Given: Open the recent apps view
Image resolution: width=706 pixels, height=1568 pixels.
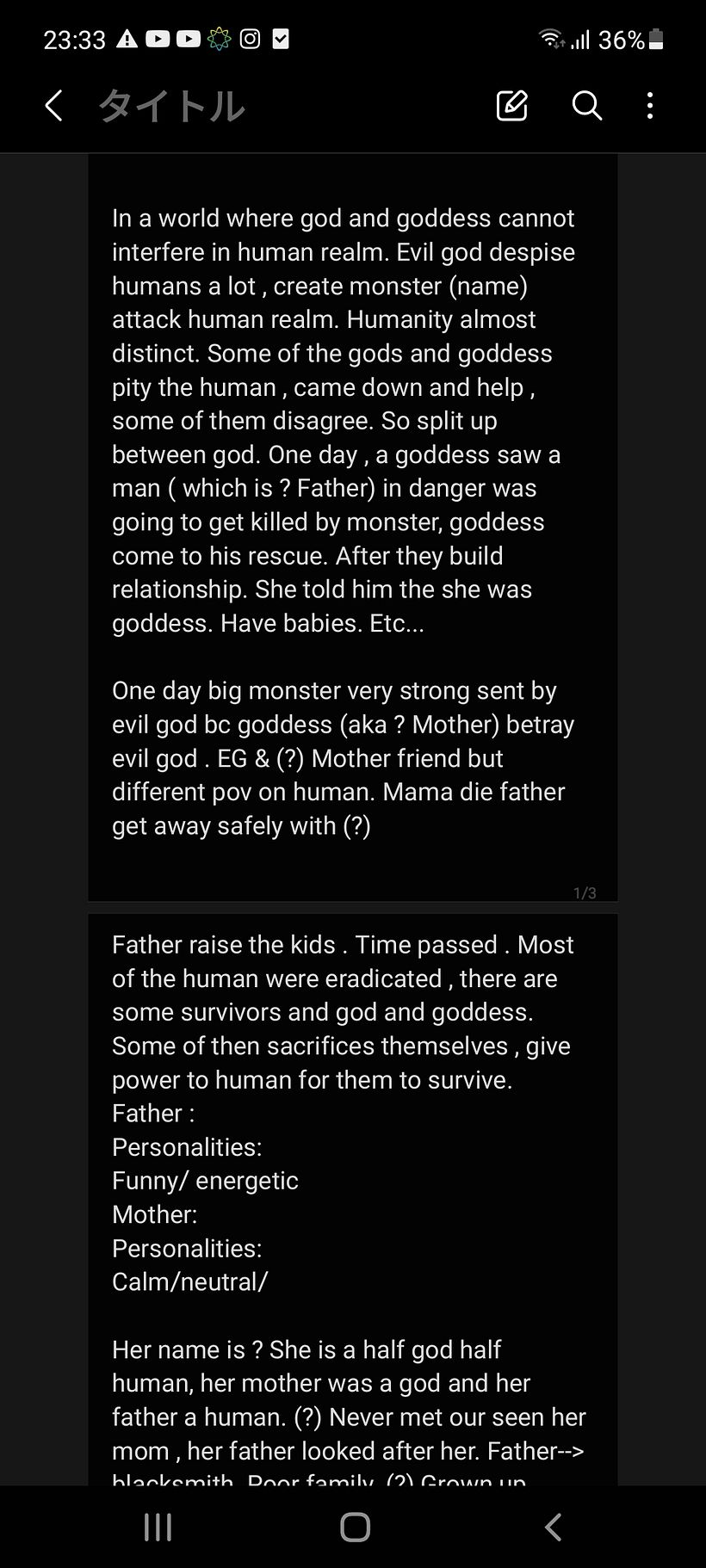Looking at the screenshot, I should (x=158, y=1527).
